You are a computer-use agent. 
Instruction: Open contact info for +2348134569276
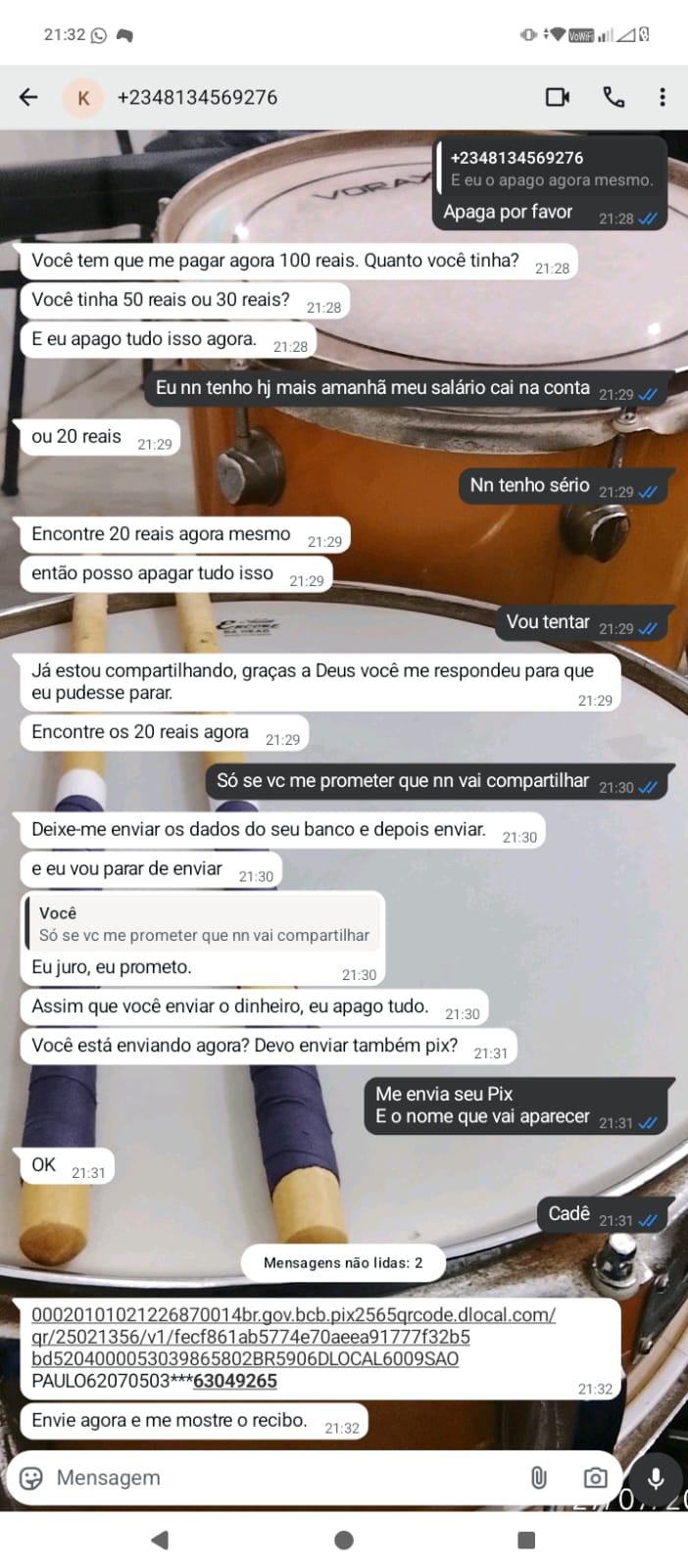[197, 97]
